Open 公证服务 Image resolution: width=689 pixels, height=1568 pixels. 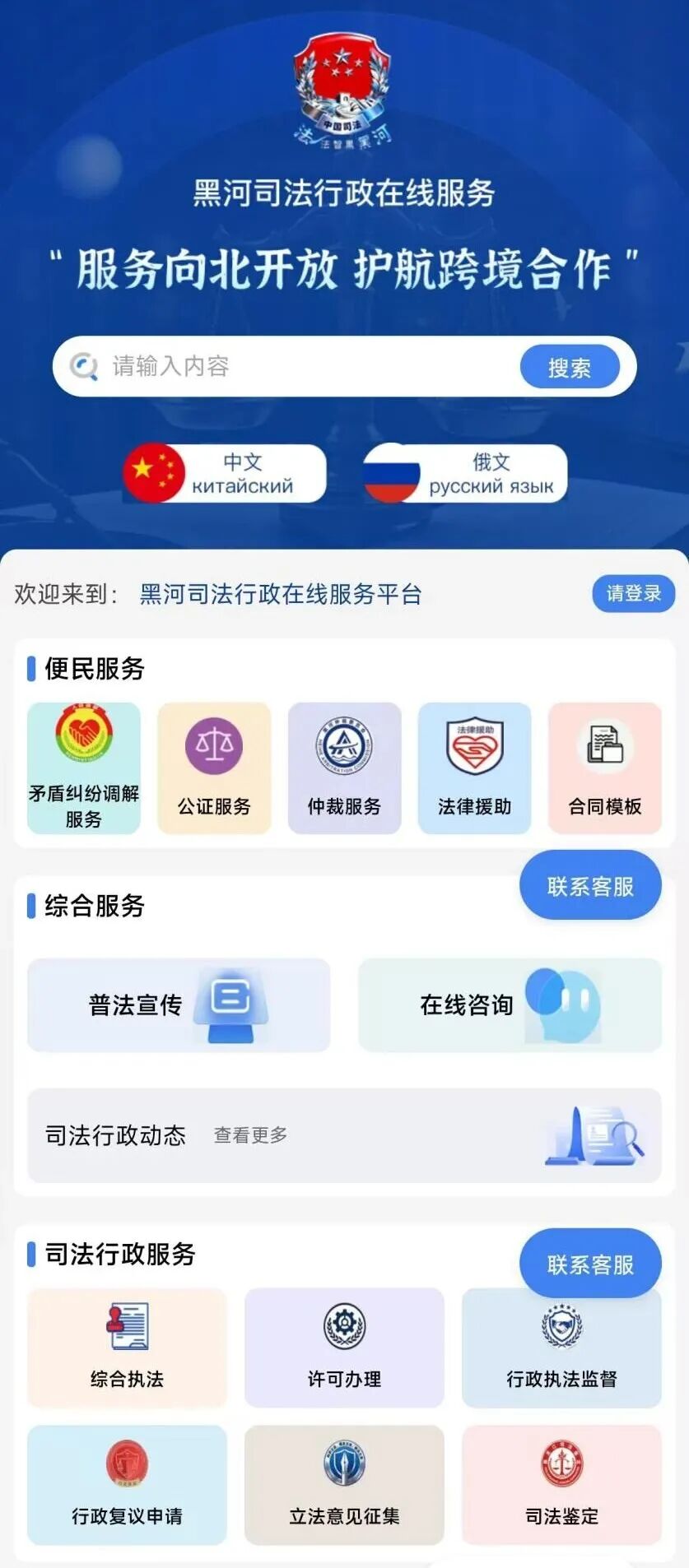click(214, 768)
